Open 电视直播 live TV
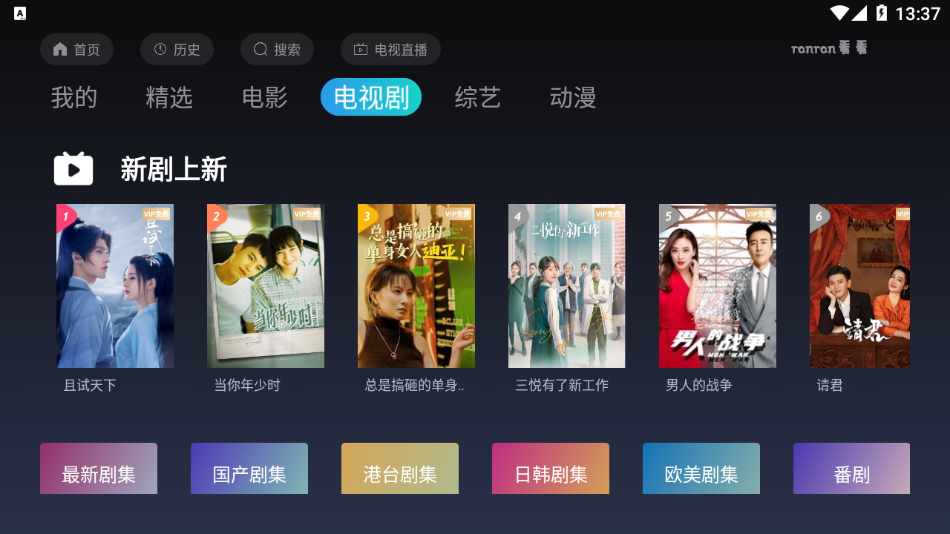950x534 pixels. [x=390, y=49]
